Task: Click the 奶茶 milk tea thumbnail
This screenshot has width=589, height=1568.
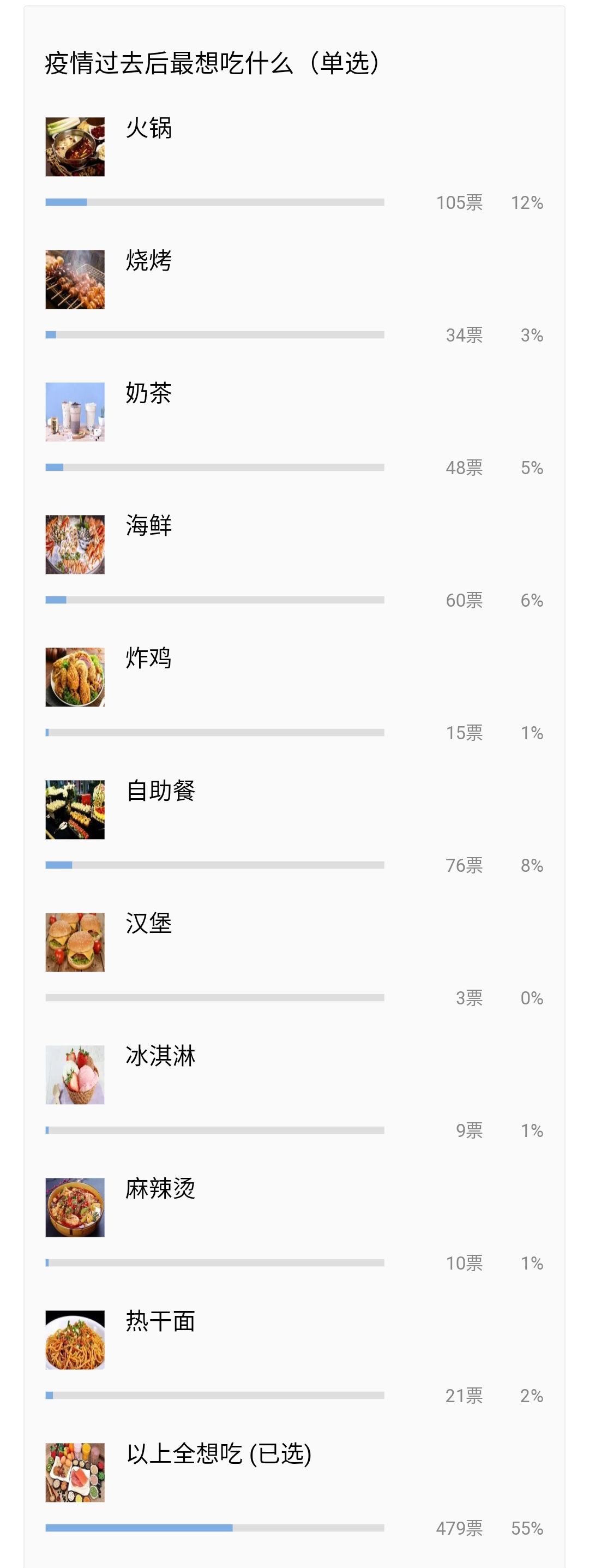Action: point(75,412)
